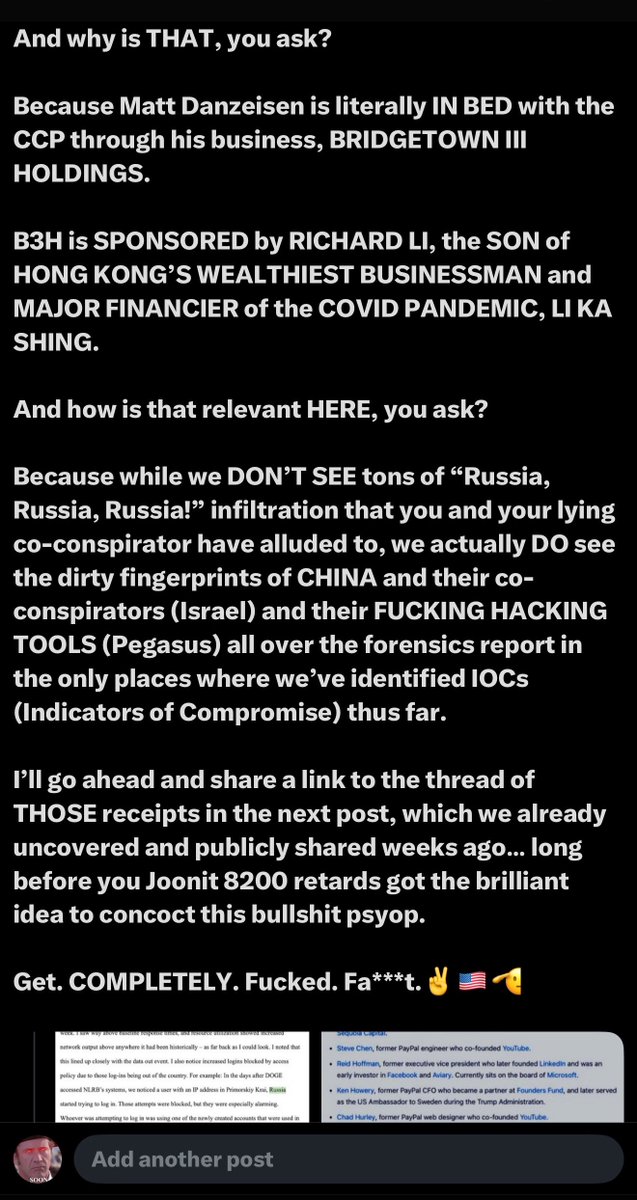Tap the profile avatar beside the reply field
Viewport: 637px width, 1200px height.
(x=40, y=1160)
